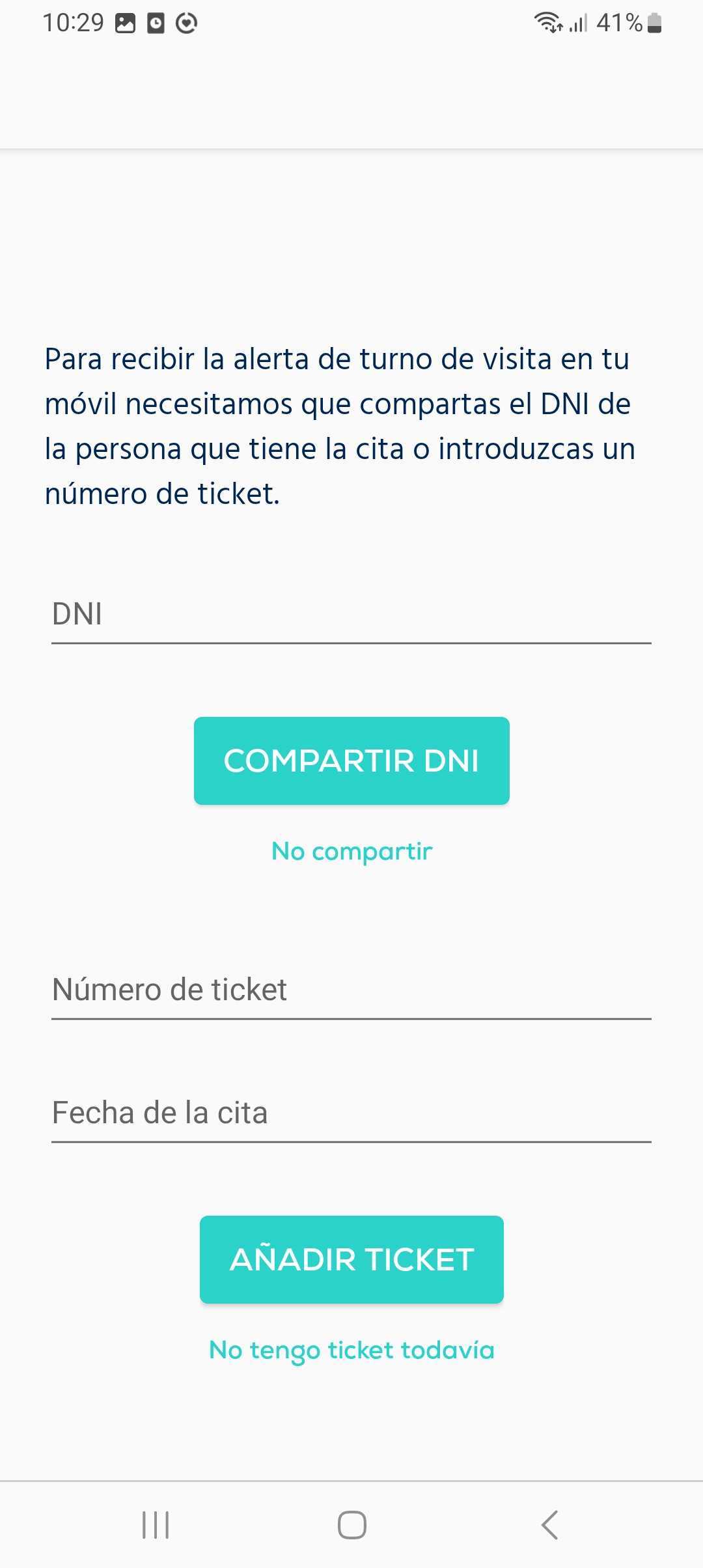Tap the AÑADIR TICKET button
The width and height of the screenshot is (703, 1568).
coord(351,1259)
